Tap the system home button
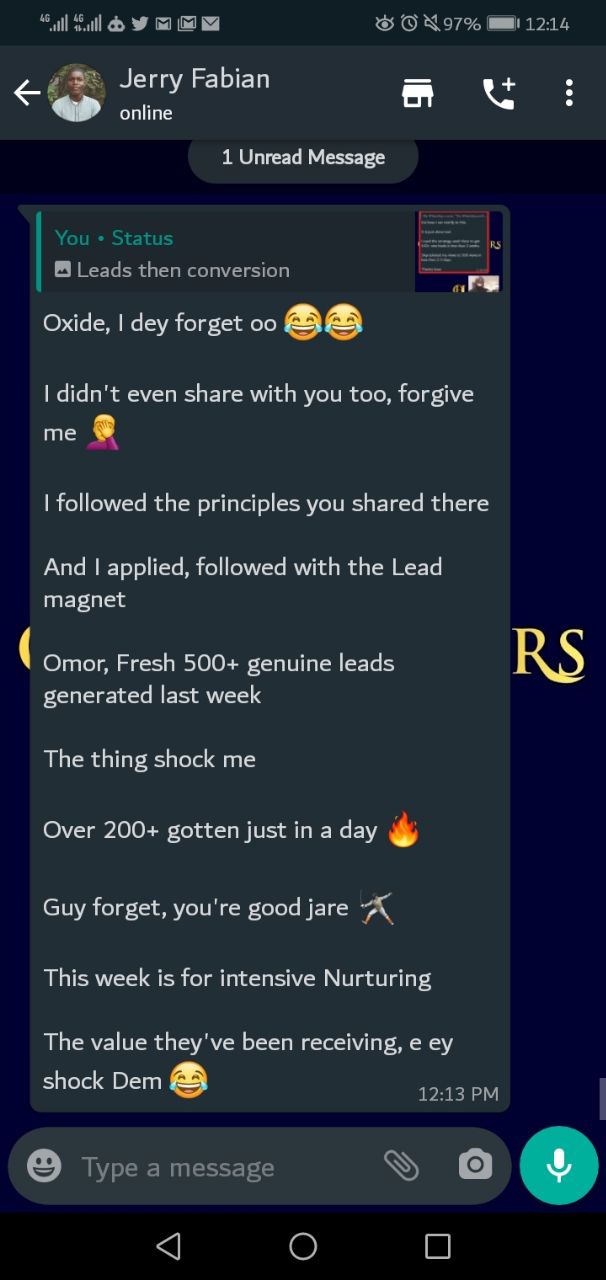The image size is (606, 1280). tap(303, 1246)
